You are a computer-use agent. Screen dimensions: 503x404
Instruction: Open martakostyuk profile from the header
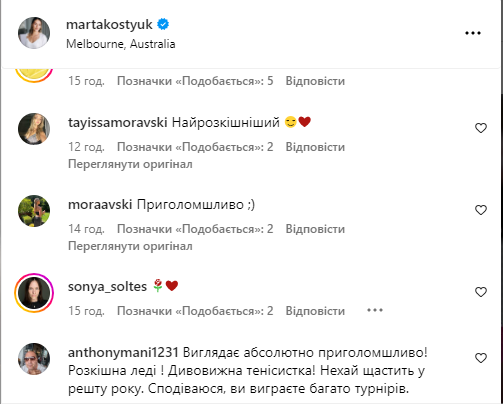point(109,25)
